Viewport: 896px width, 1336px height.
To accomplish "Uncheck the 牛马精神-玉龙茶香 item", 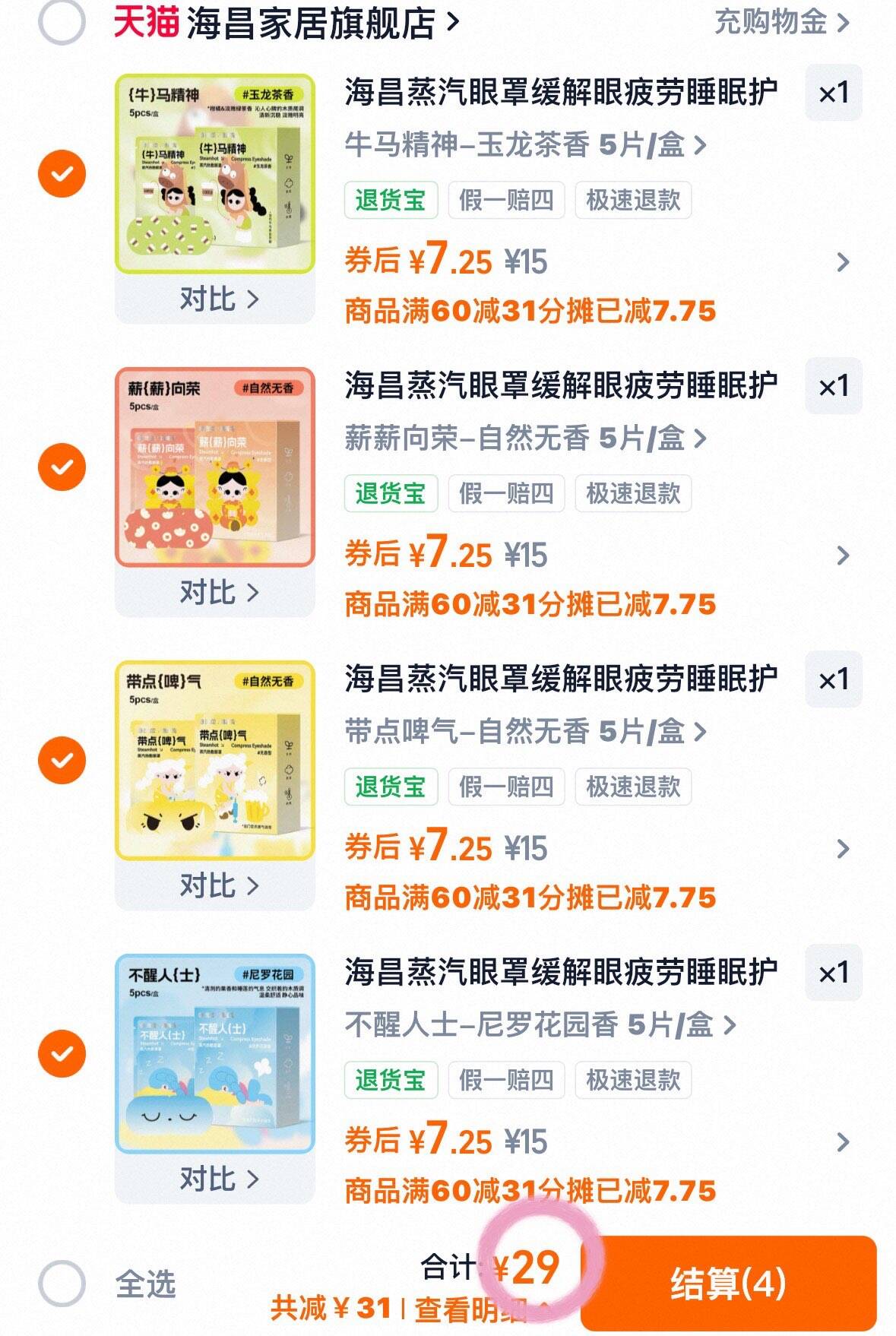I will pyautogui.click(x=62, y=174).
